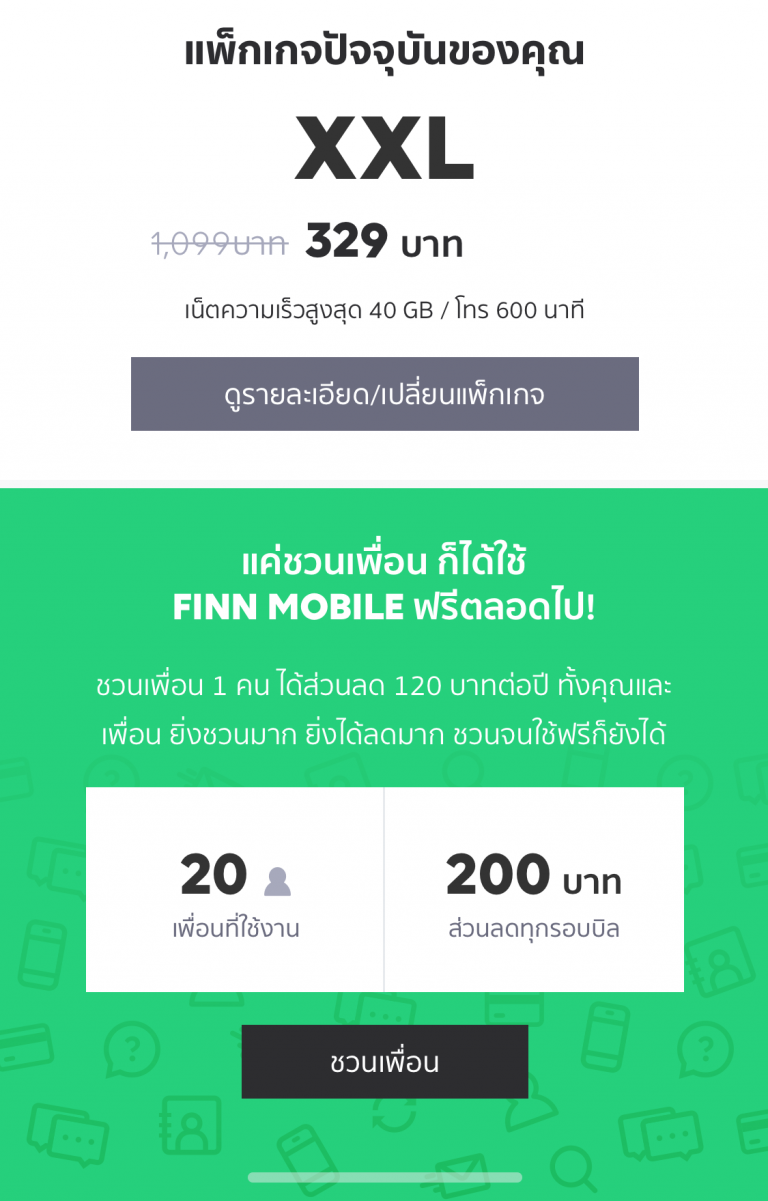Image resolution: width=768 pixels, height=1201 pixels.
Task: Click the magnifying glass icon near the bottom right
Action: [573, 1168]
